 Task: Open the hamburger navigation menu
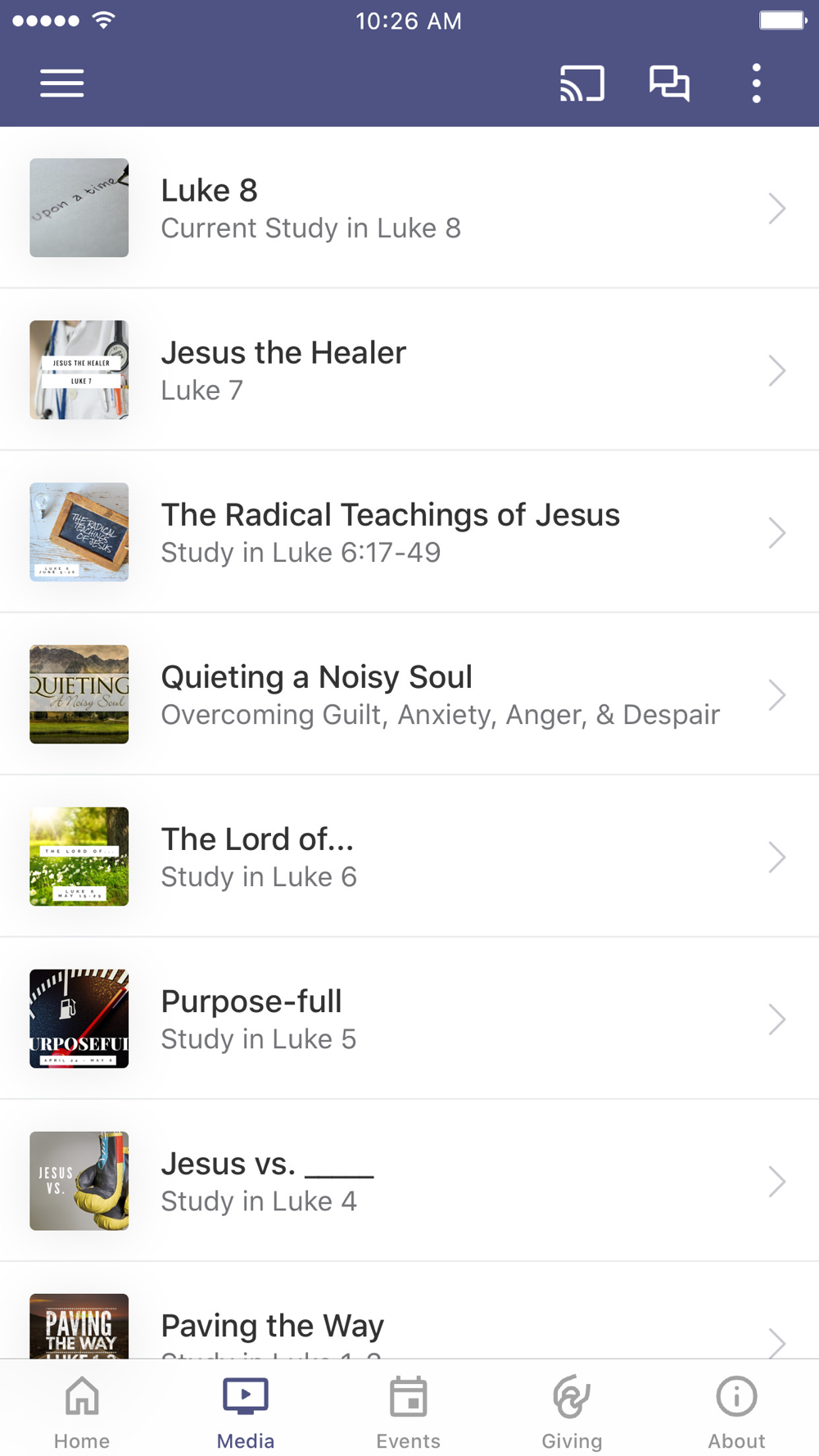pyautogui.click(x=62, y=84)
